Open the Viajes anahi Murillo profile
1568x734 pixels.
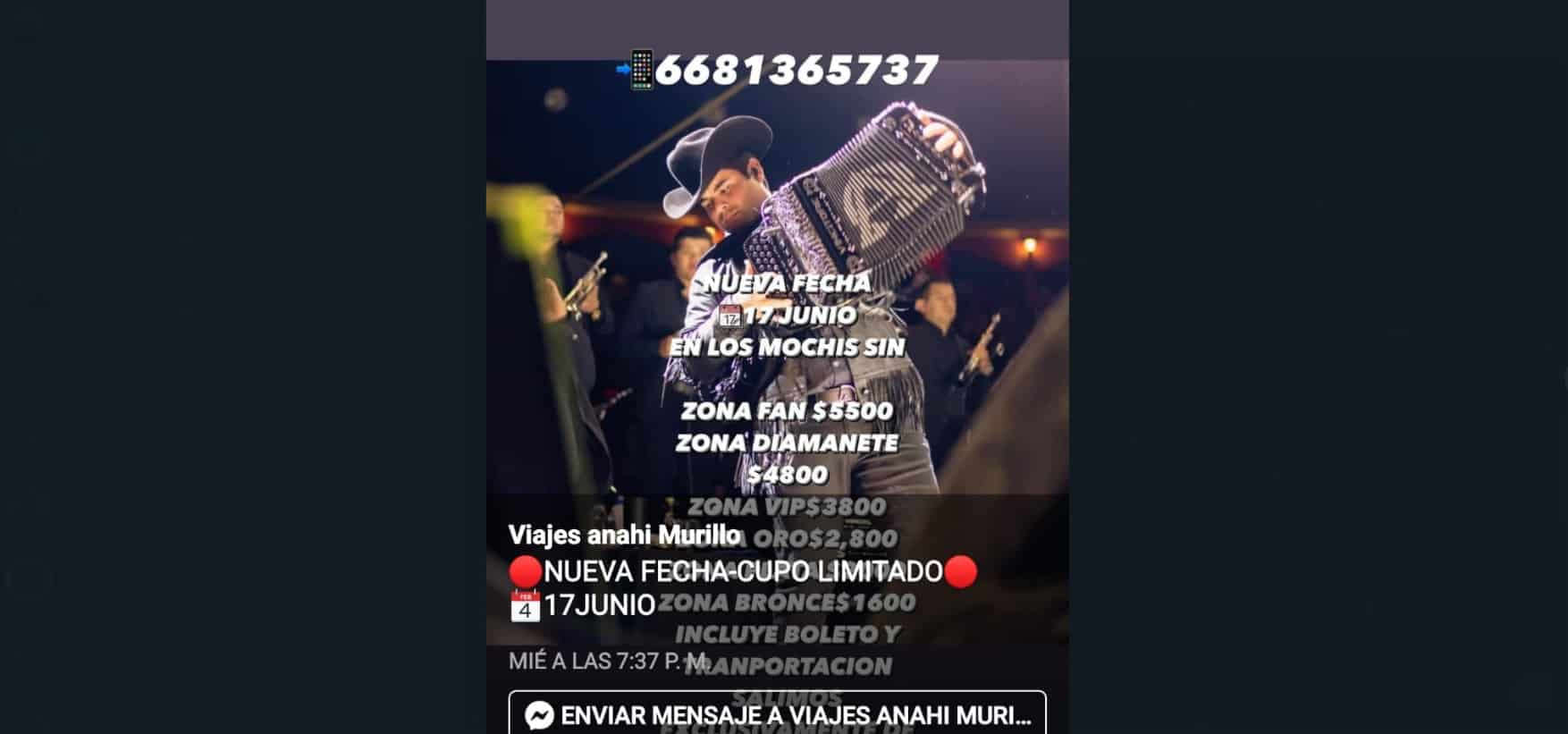tap(624, 536)
